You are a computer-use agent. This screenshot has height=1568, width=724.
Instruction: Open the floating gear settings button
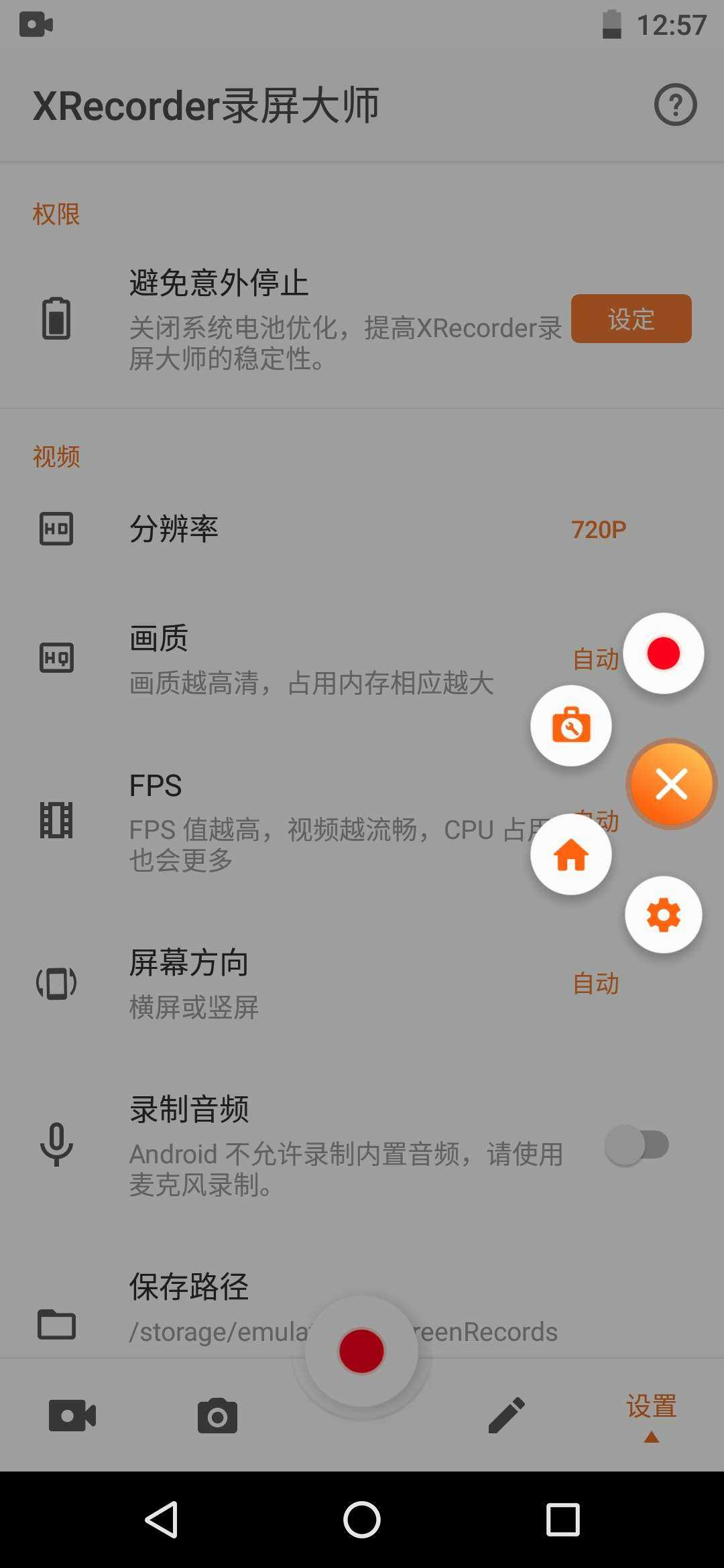[x=664, y=915]
